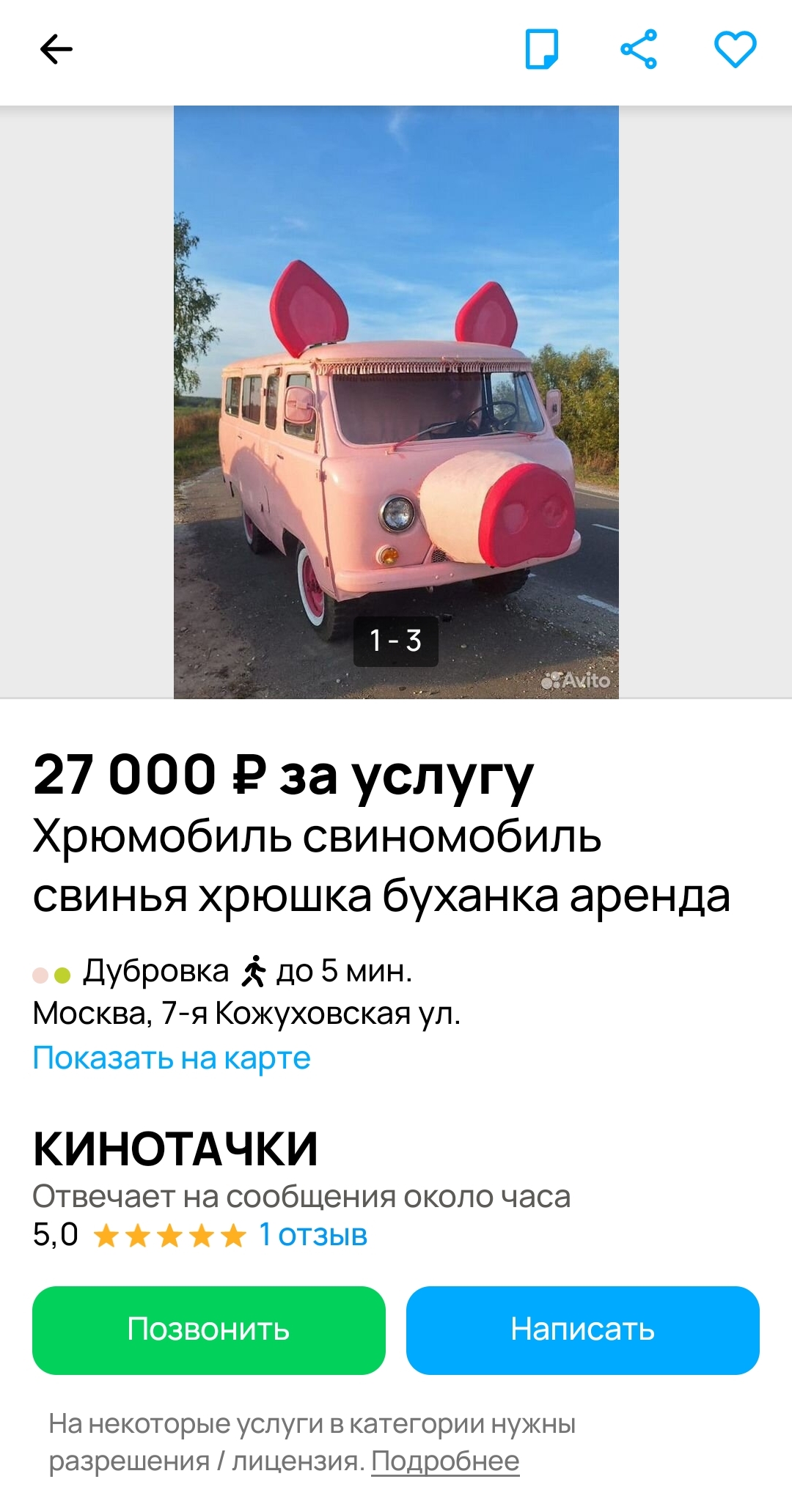Share this listing
Screen dimensions: 792x1512
639,49
